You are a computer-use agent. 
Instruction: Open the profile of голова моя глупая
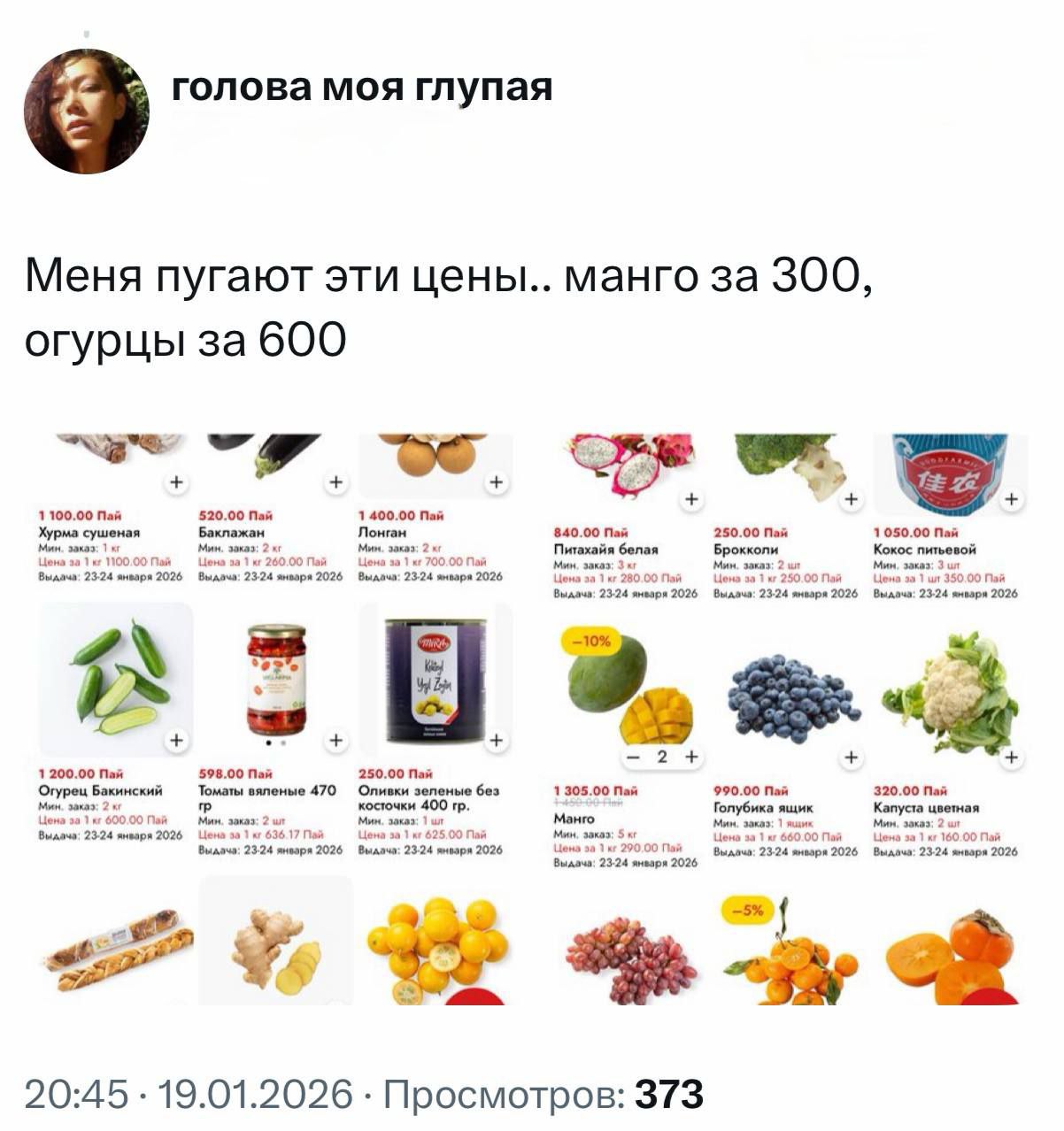pyautogui.click(x=361, y=87)
